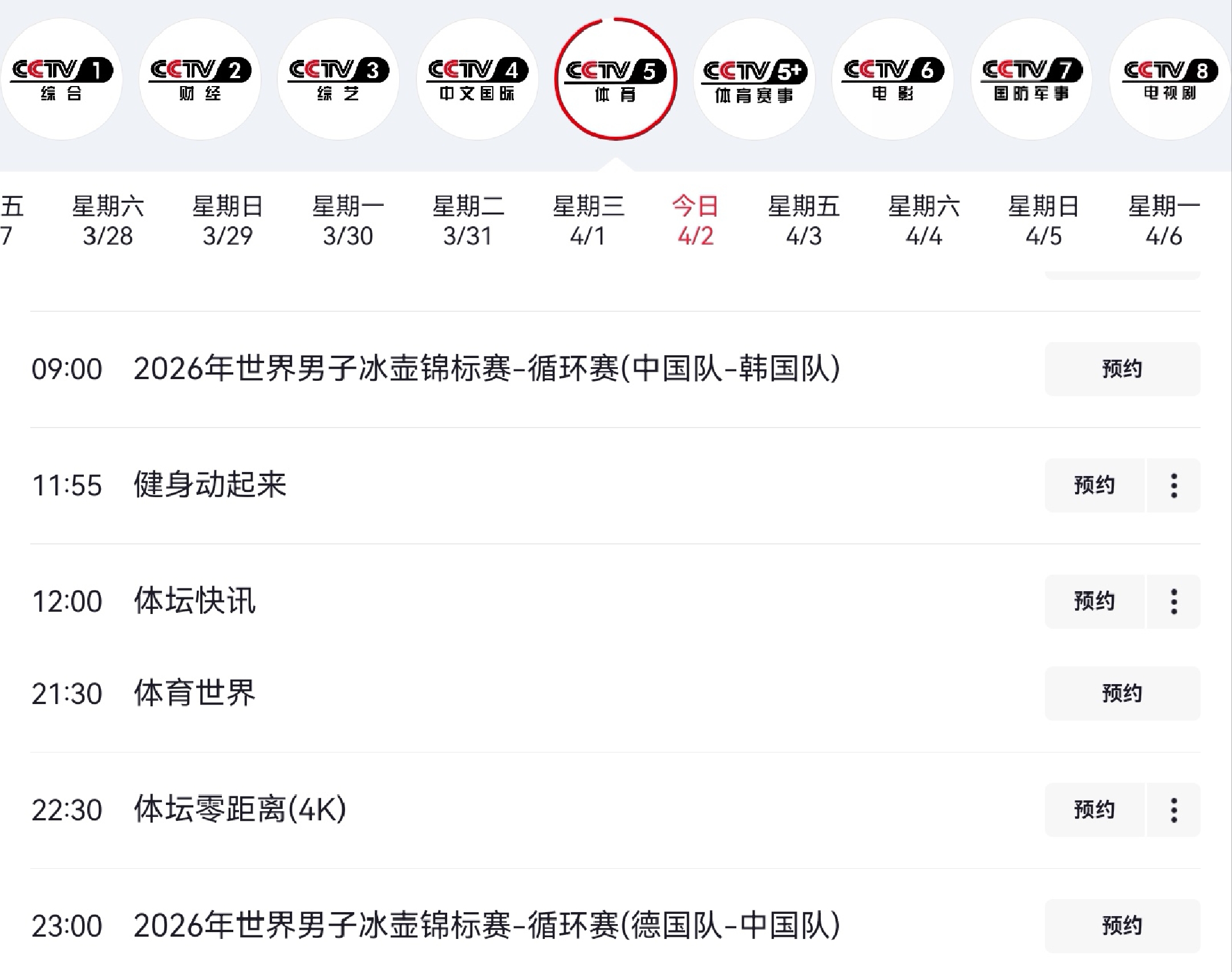1232x972 pixels.
Task: Select CCTV-8 电视剧 channel
Action: [1169, 79]
